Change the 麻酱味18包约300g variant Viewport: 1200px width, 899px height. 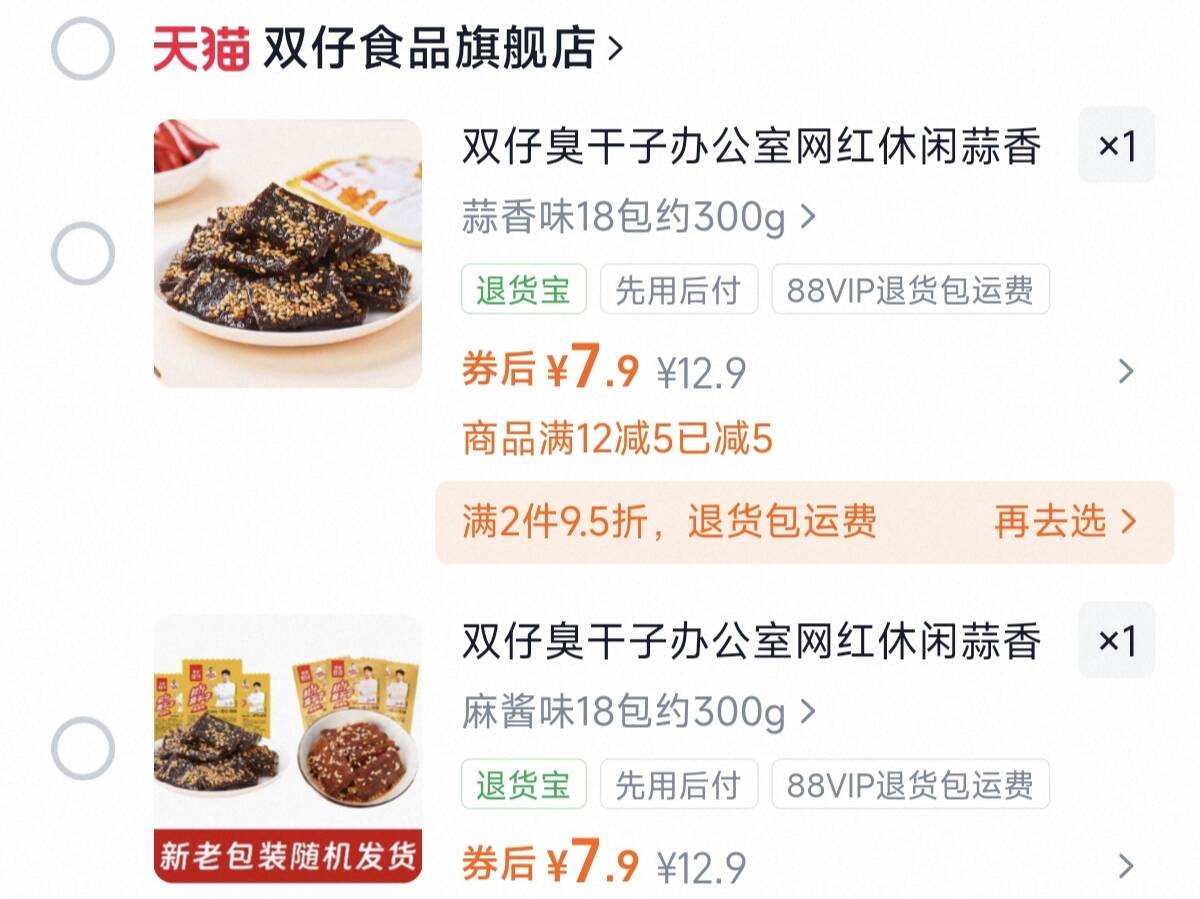[x=638, y=712]
